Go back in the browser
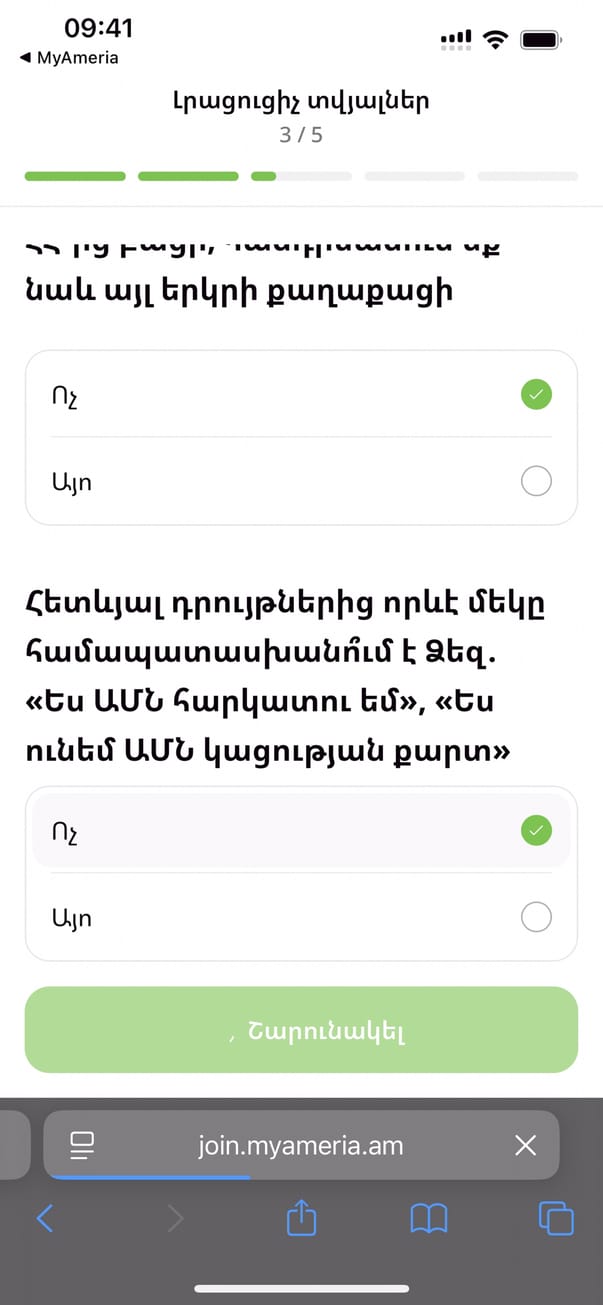Image resolution: width=603 pixels, height=1305 pixels. coord(45,1218)
